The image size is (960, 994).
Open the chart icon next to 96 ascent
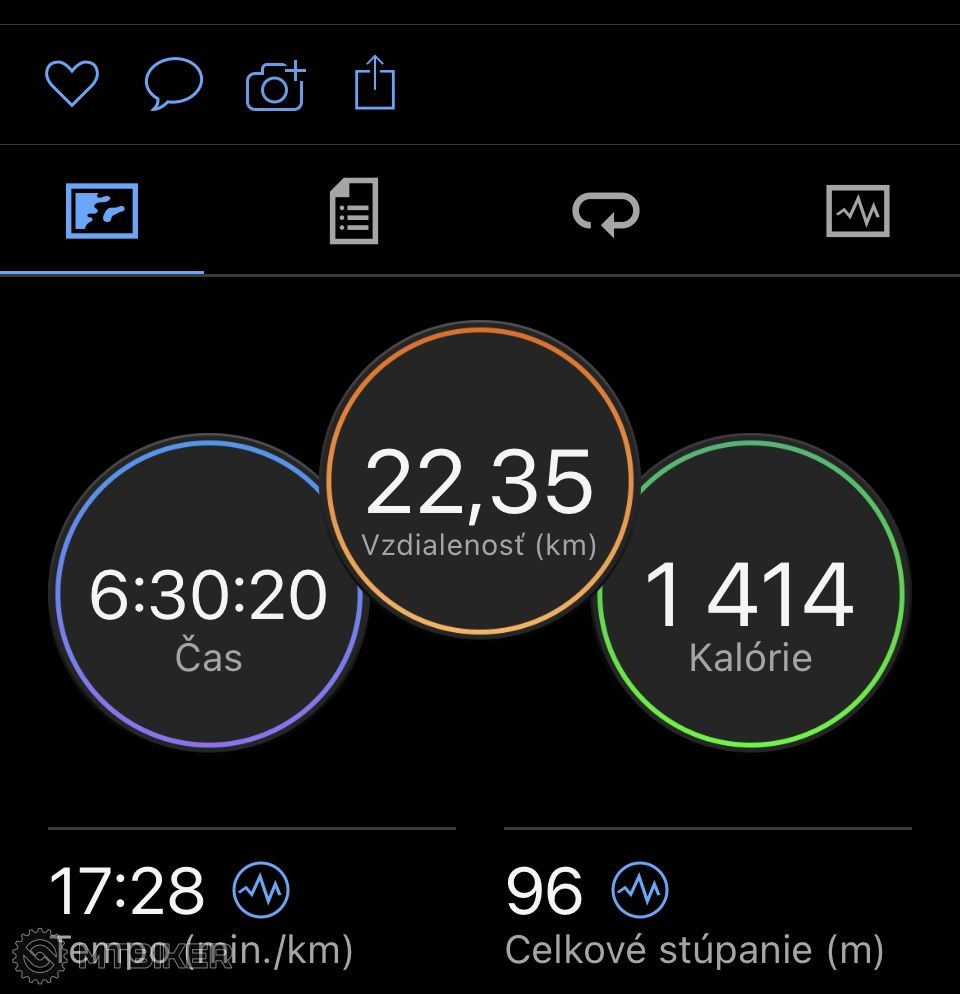(x=640, y=890)
